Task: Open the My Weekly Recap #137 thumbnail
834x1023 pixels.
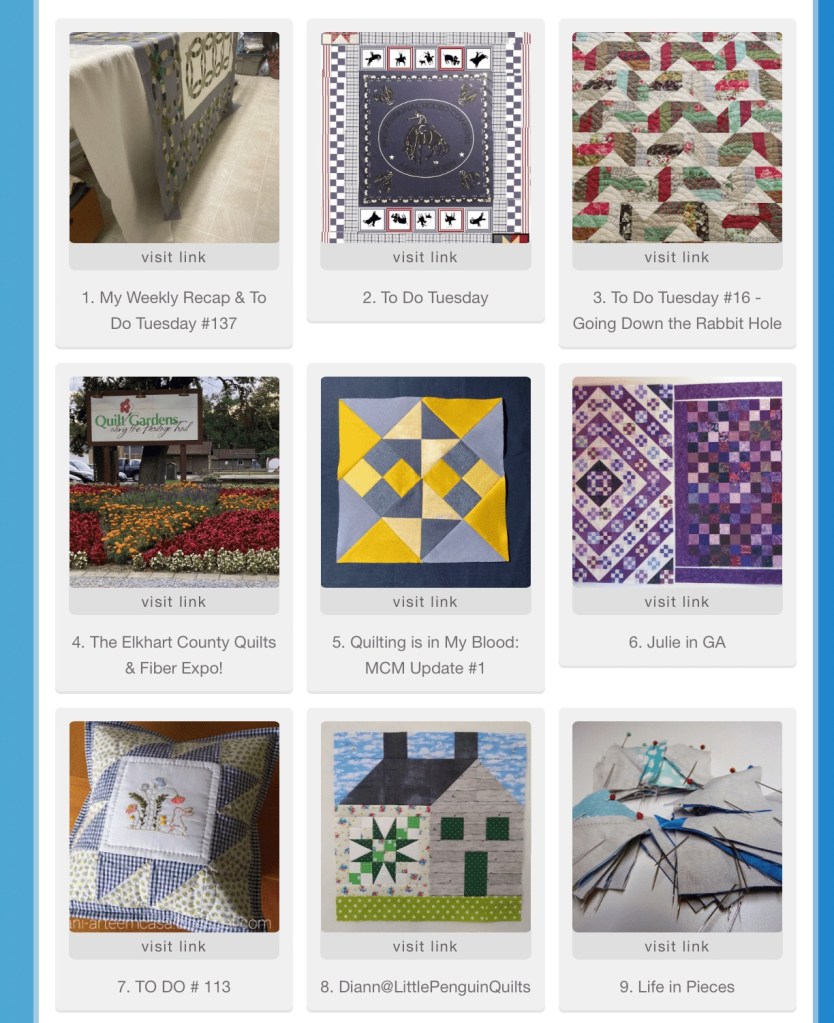Action: click(174, 137)
